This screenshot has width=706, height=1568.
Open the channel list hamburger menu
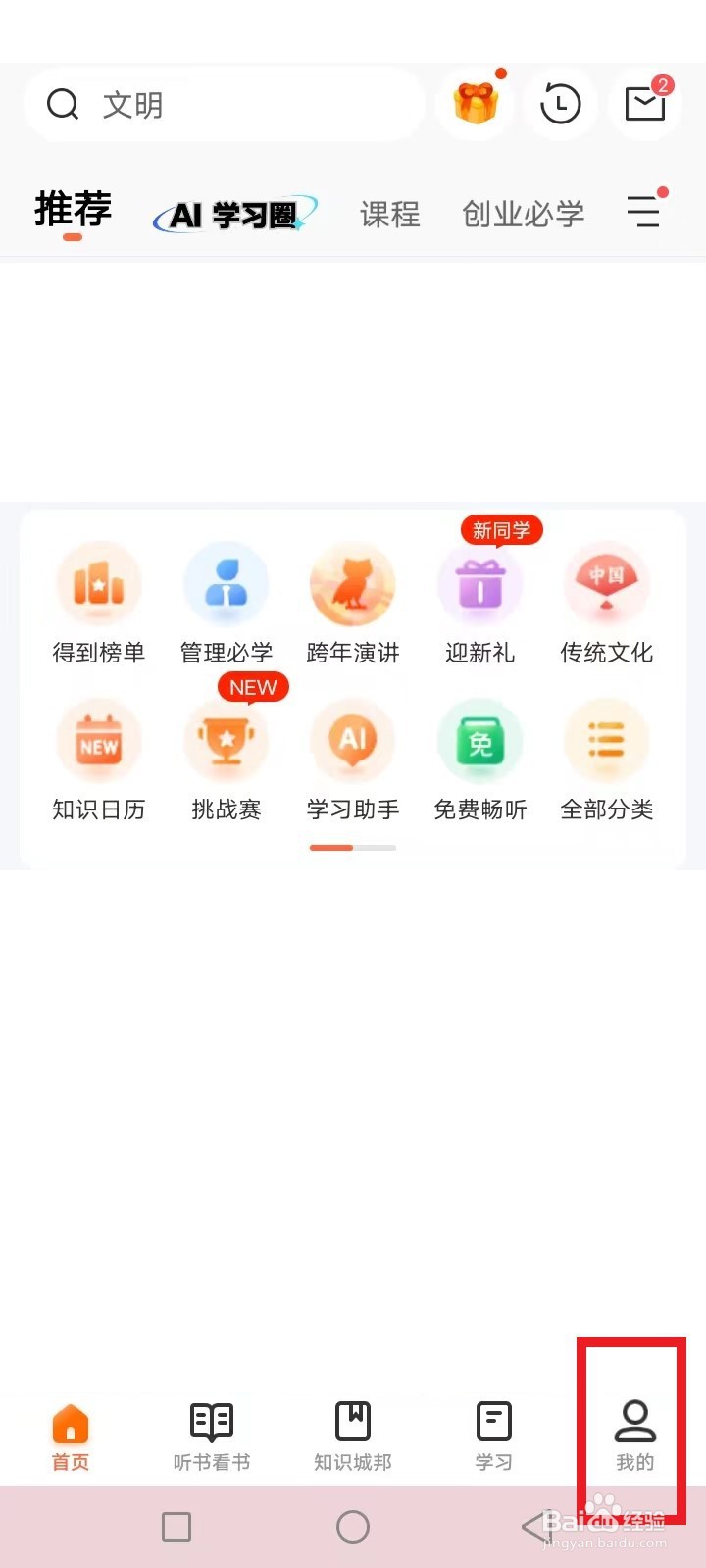[x=644, y=212]
